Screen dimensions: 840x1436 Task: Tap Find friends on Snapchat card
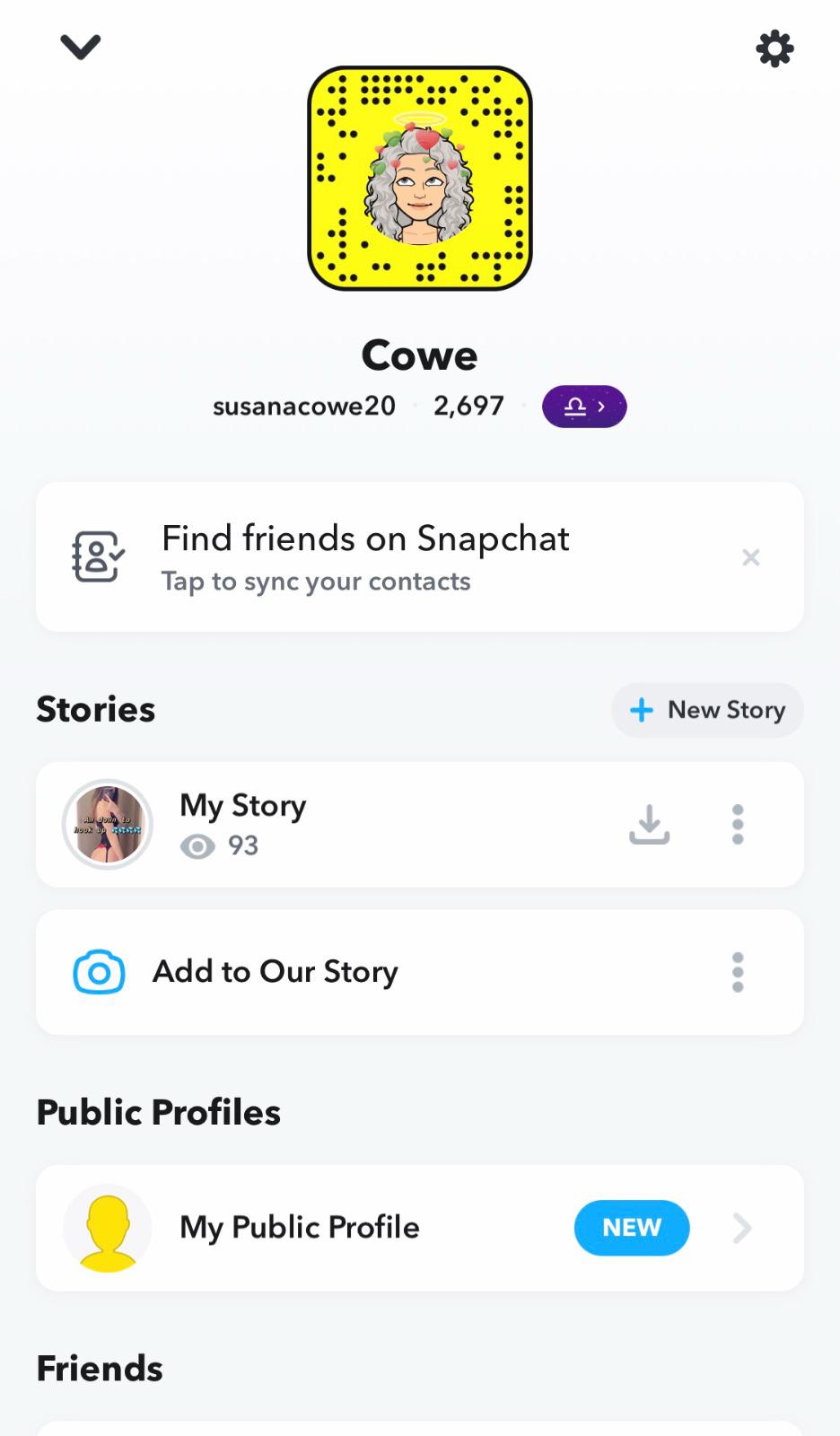pos(365,556)
